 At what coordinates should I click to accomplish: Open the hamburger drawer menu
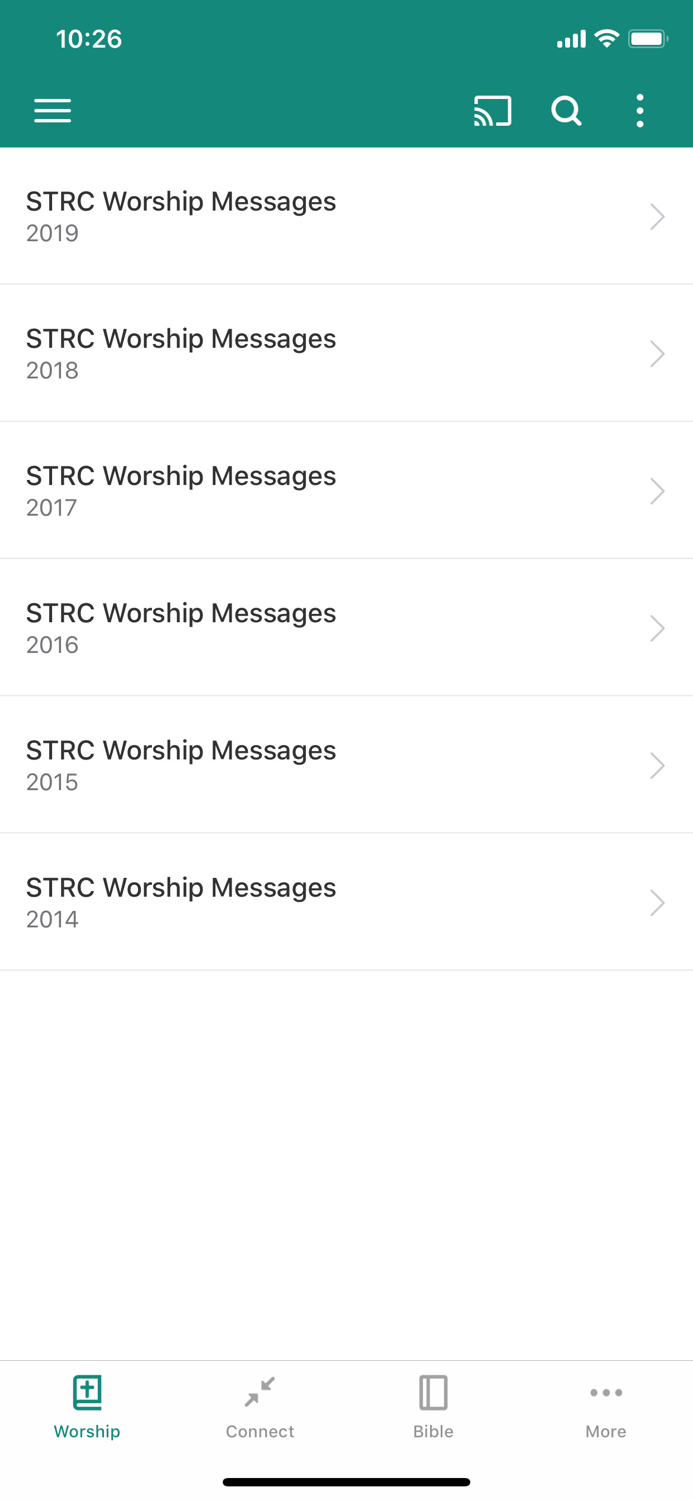[x=52, y=111]
